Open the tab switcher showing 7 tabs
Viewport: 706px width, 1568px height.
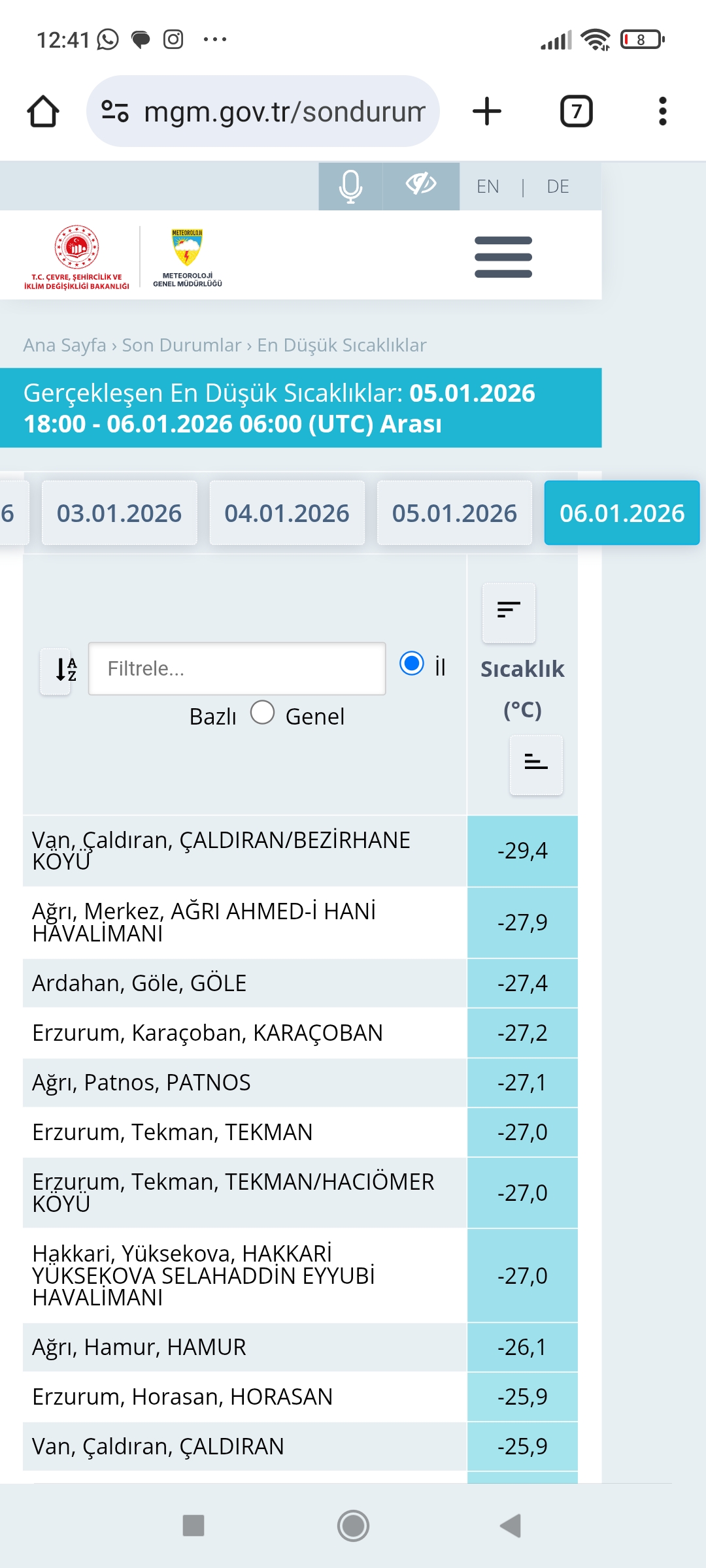(x=577, y=111)
